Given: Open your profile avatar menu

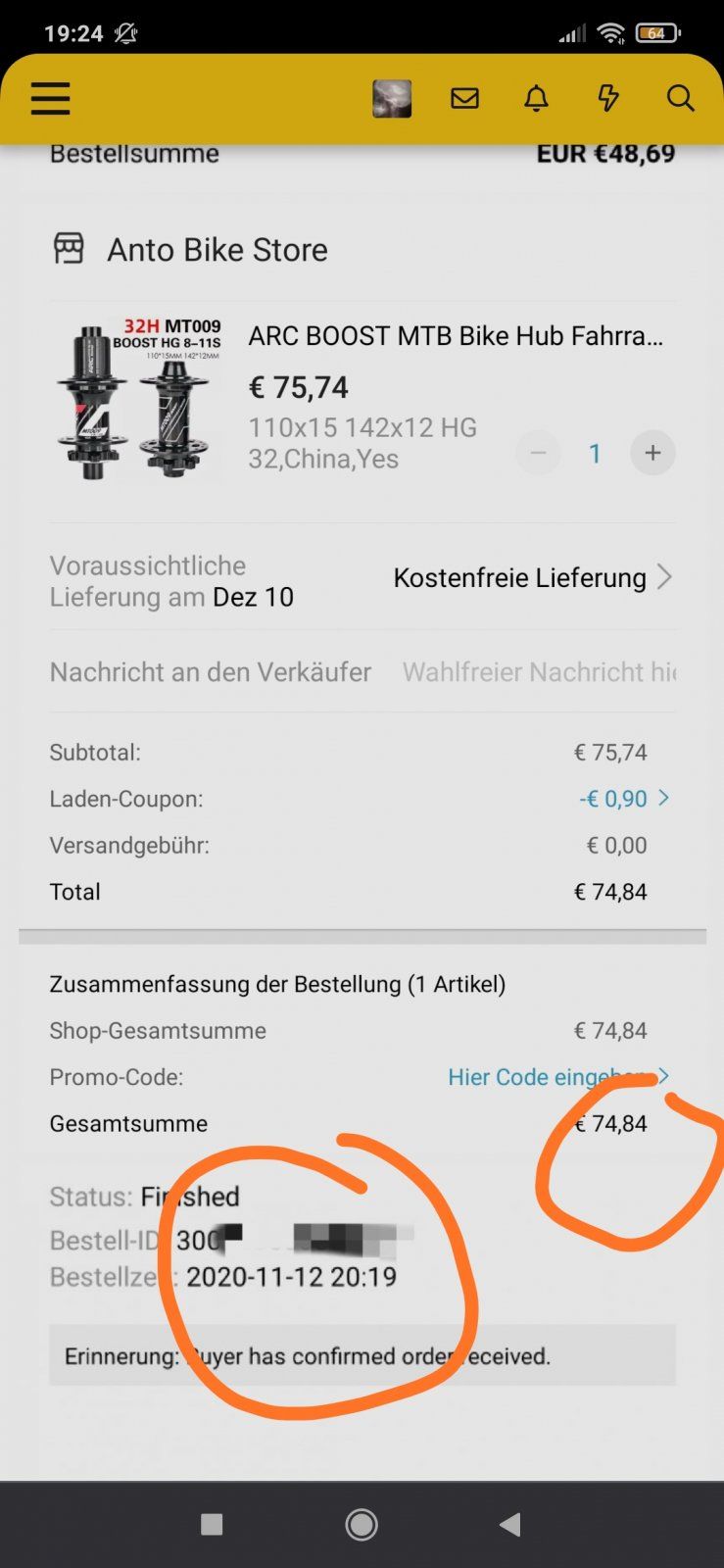Looking at the screenshot, I should 392,99.
